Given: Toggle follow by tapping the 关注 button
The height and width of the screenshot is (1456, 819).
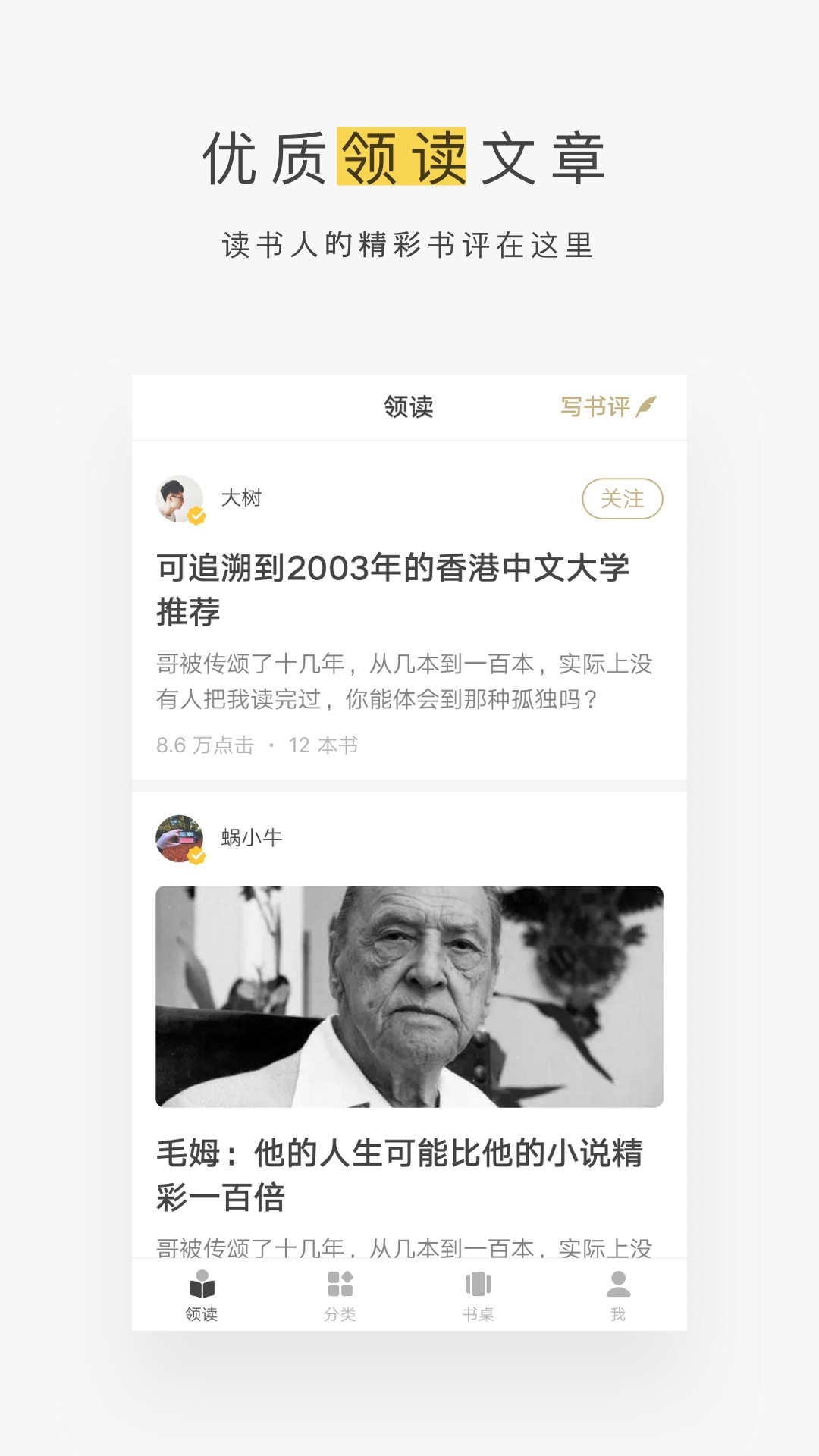Looking at the screenshot, I should [x=621, y=498].
